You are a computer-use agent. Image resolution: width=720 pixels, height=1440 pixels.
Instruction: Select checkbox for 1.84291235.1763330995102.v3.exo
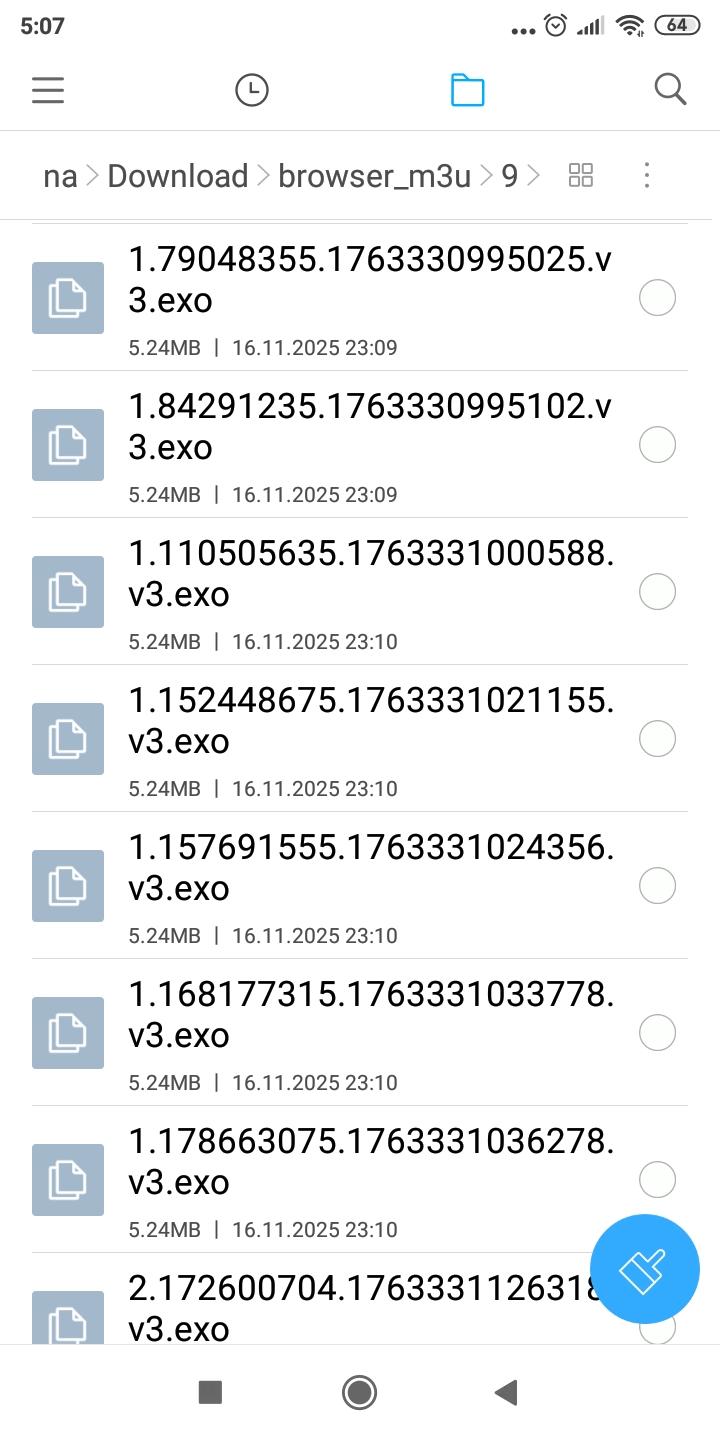tap(657, 445)
